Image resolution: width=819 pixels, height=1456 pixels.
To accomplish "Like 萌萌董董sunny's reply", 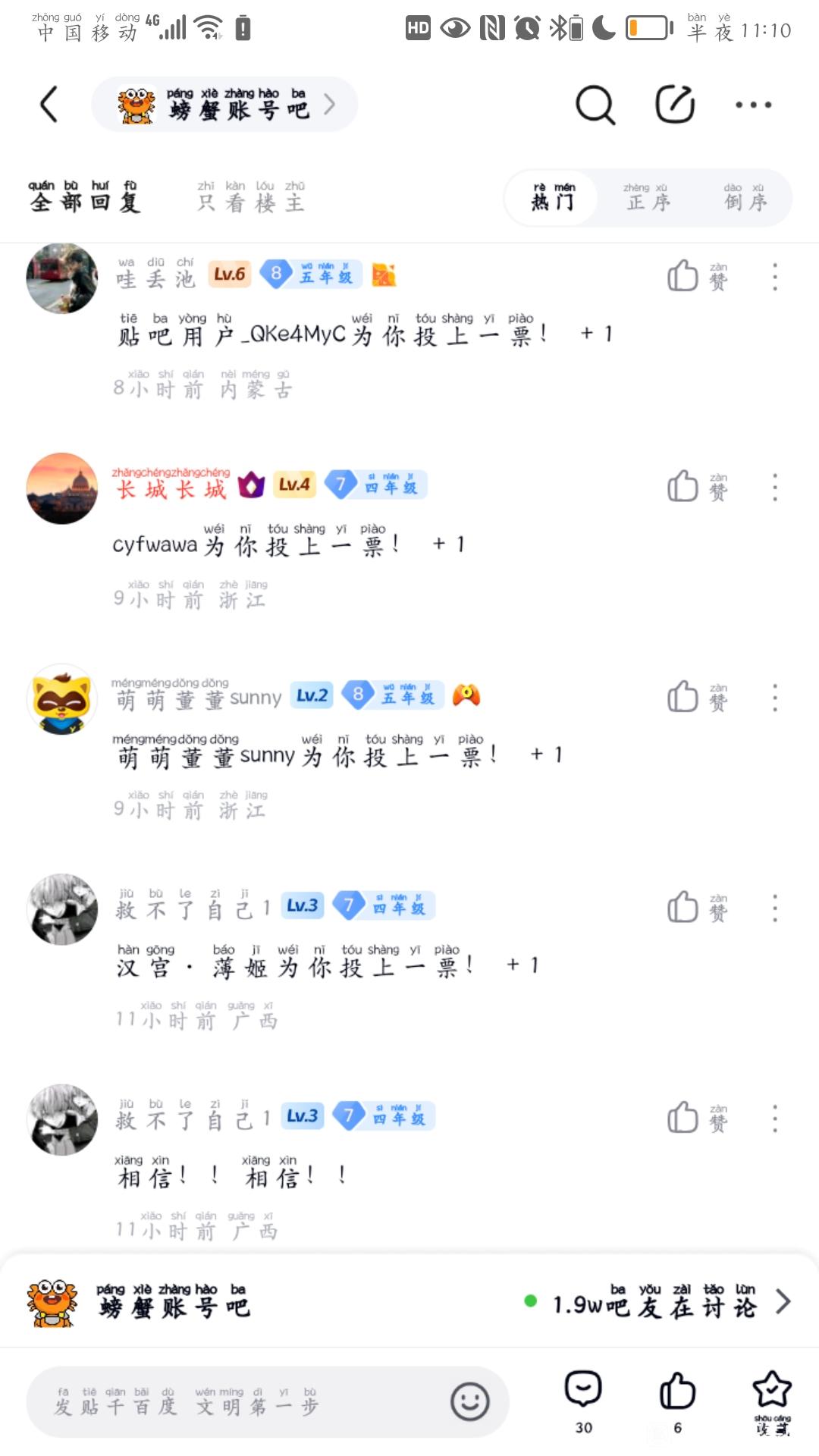I will pos(683,697).
